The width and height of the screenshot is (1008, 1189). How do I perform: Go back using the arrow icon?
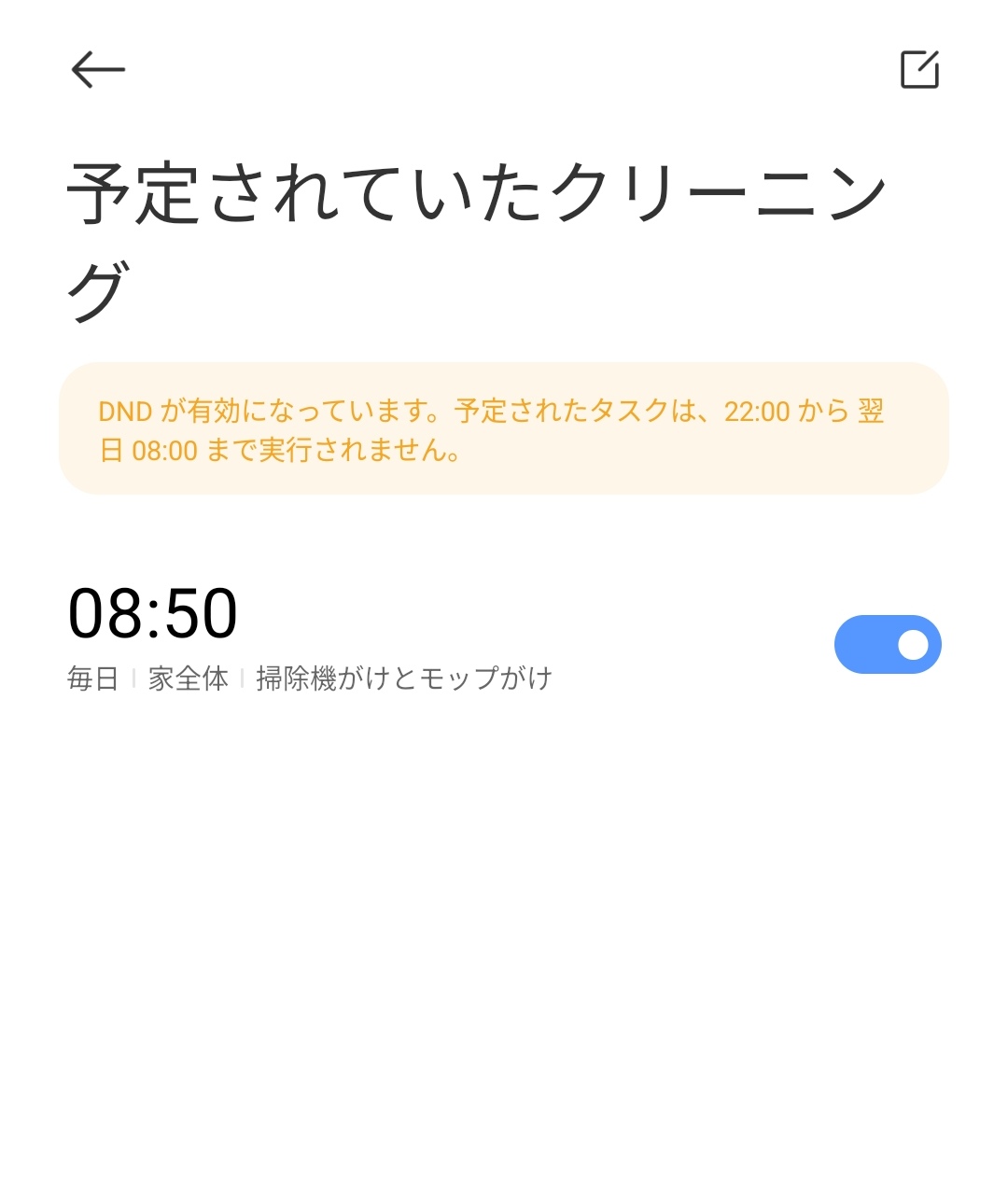click(x=98, y=70)
